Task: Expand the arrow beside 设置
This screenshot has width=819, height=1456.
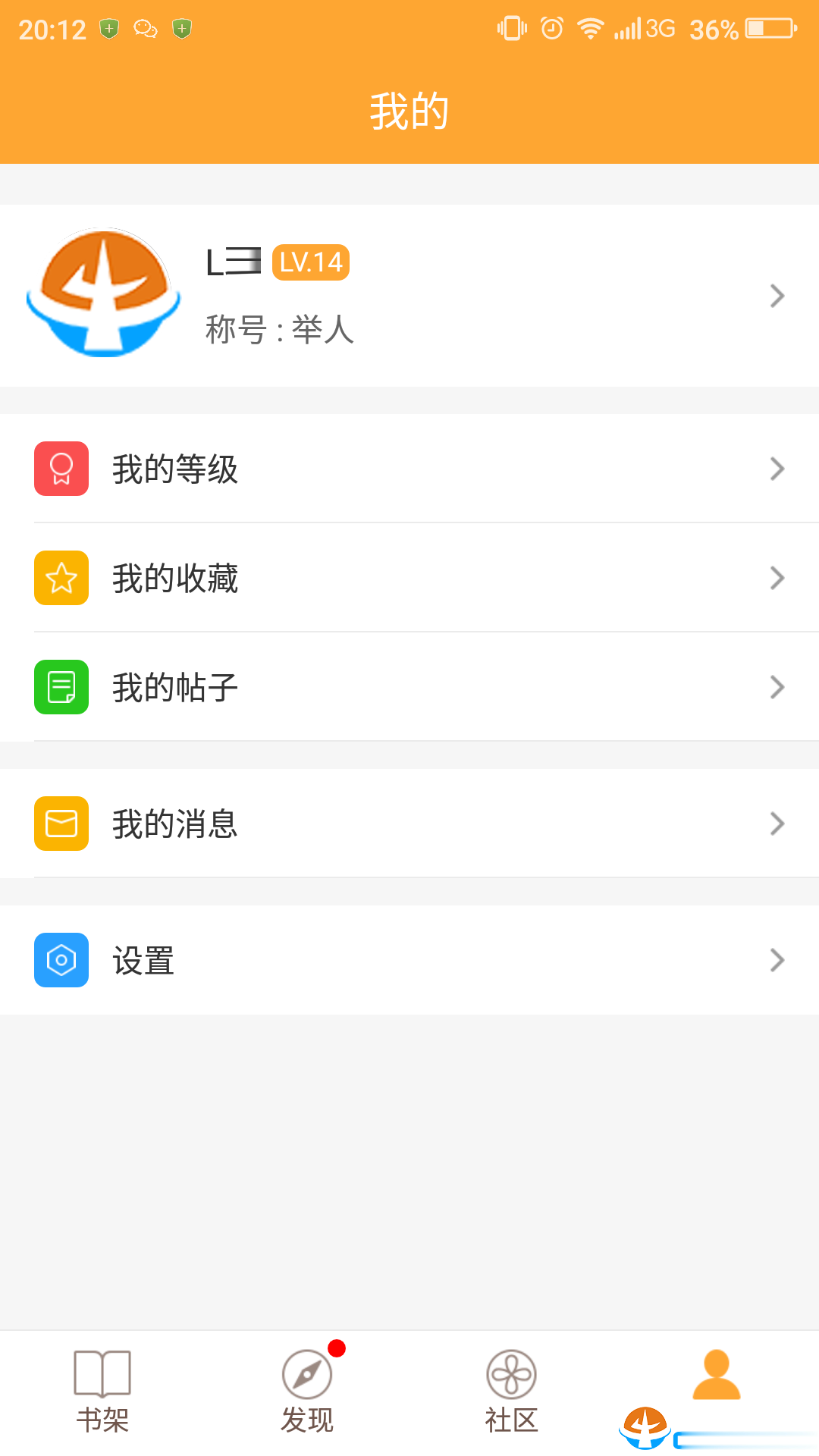Action: tap(776, 960)
